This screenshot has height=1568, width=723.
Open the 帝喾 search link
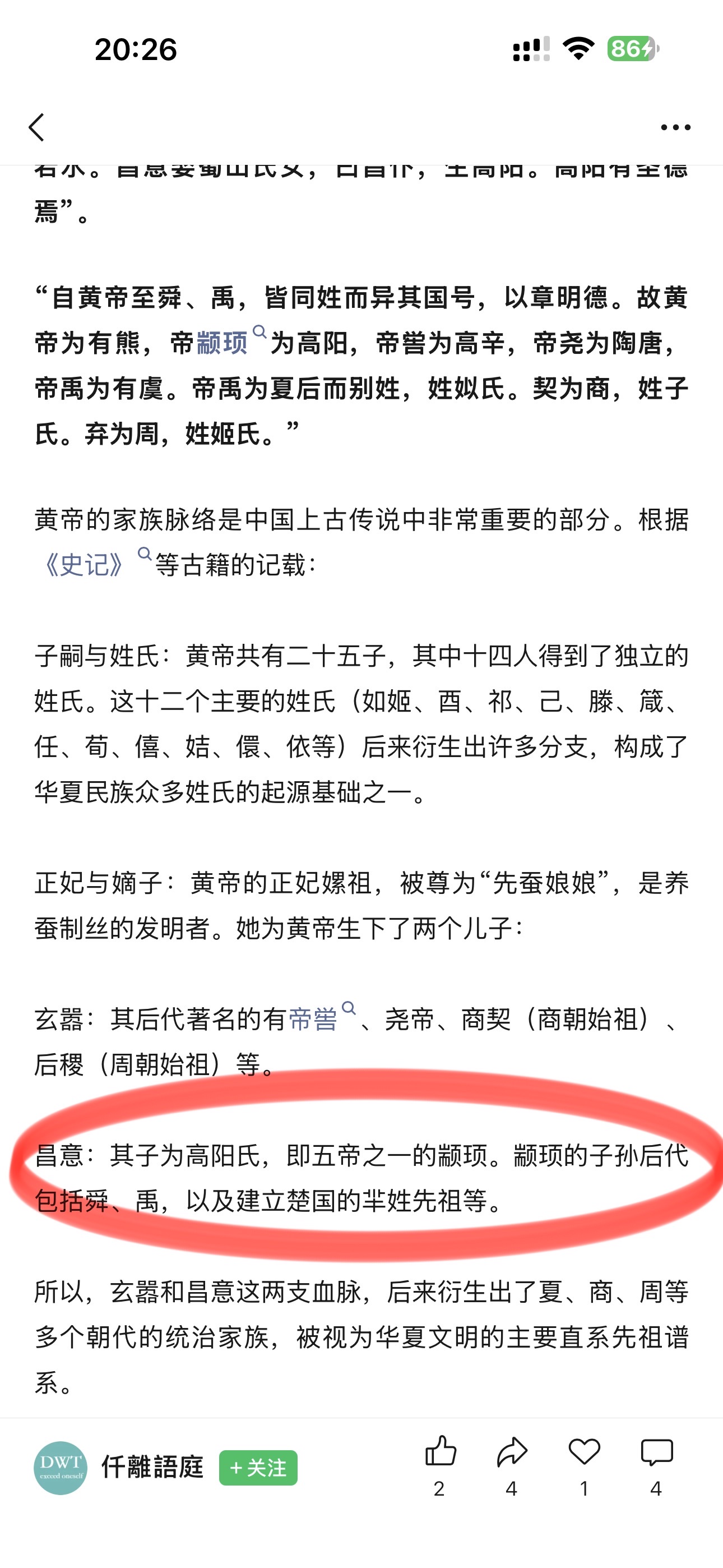313,1018
